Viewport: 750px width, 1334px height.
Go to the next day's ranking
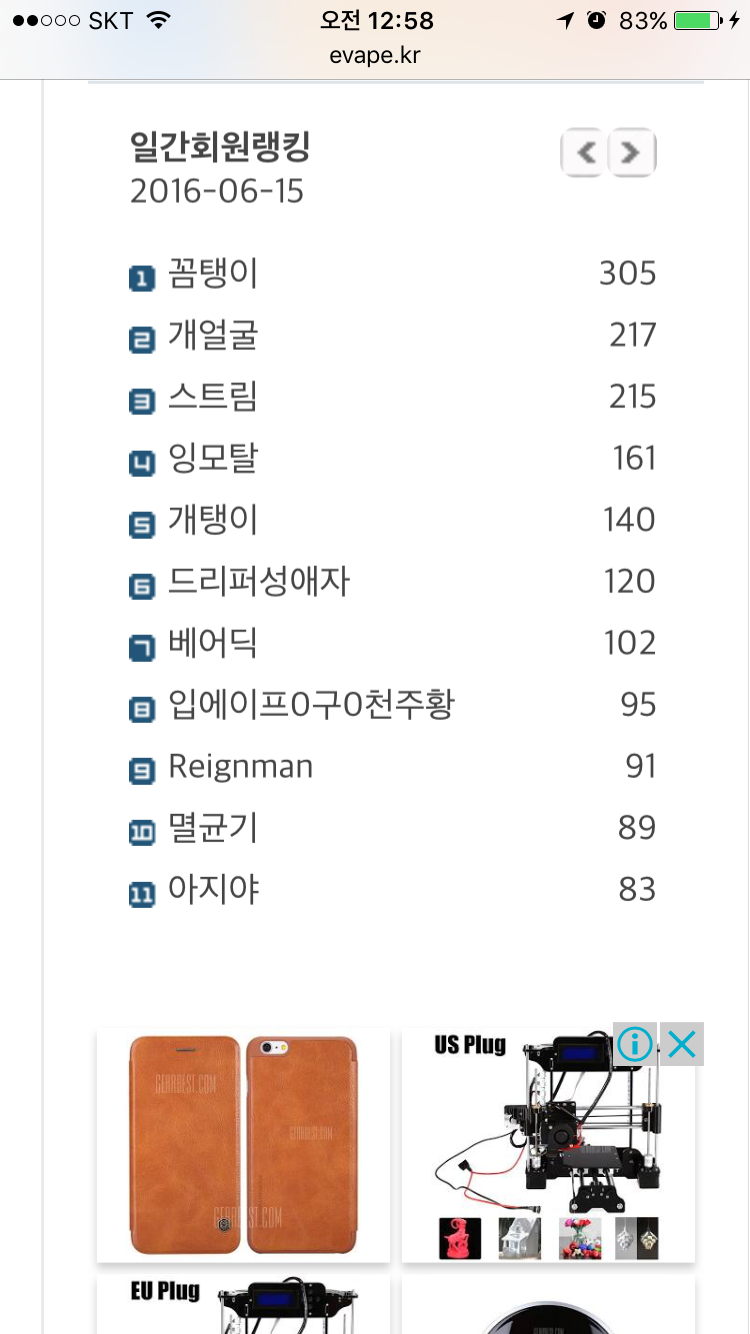pyautogui.click(x=631, y=153)
